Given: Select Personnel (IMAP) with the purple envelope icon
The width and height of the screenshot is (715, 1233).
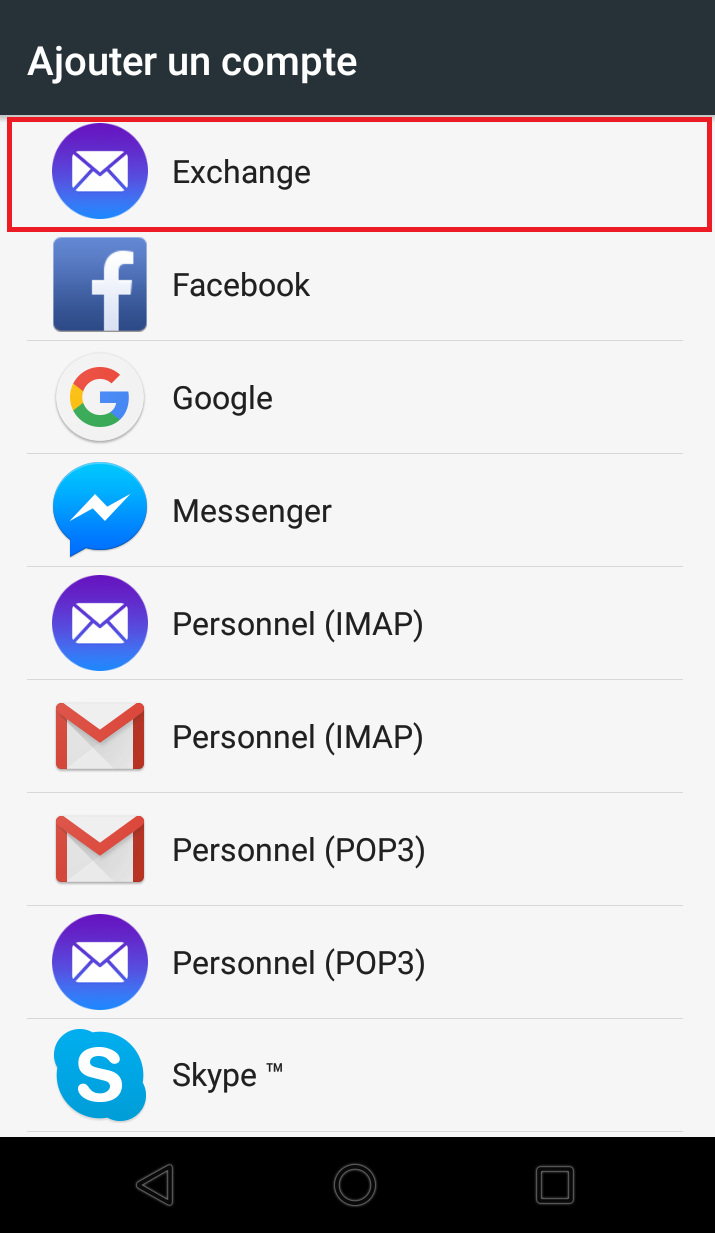Looking at the screenshot, I should click(x=357, y=624).
